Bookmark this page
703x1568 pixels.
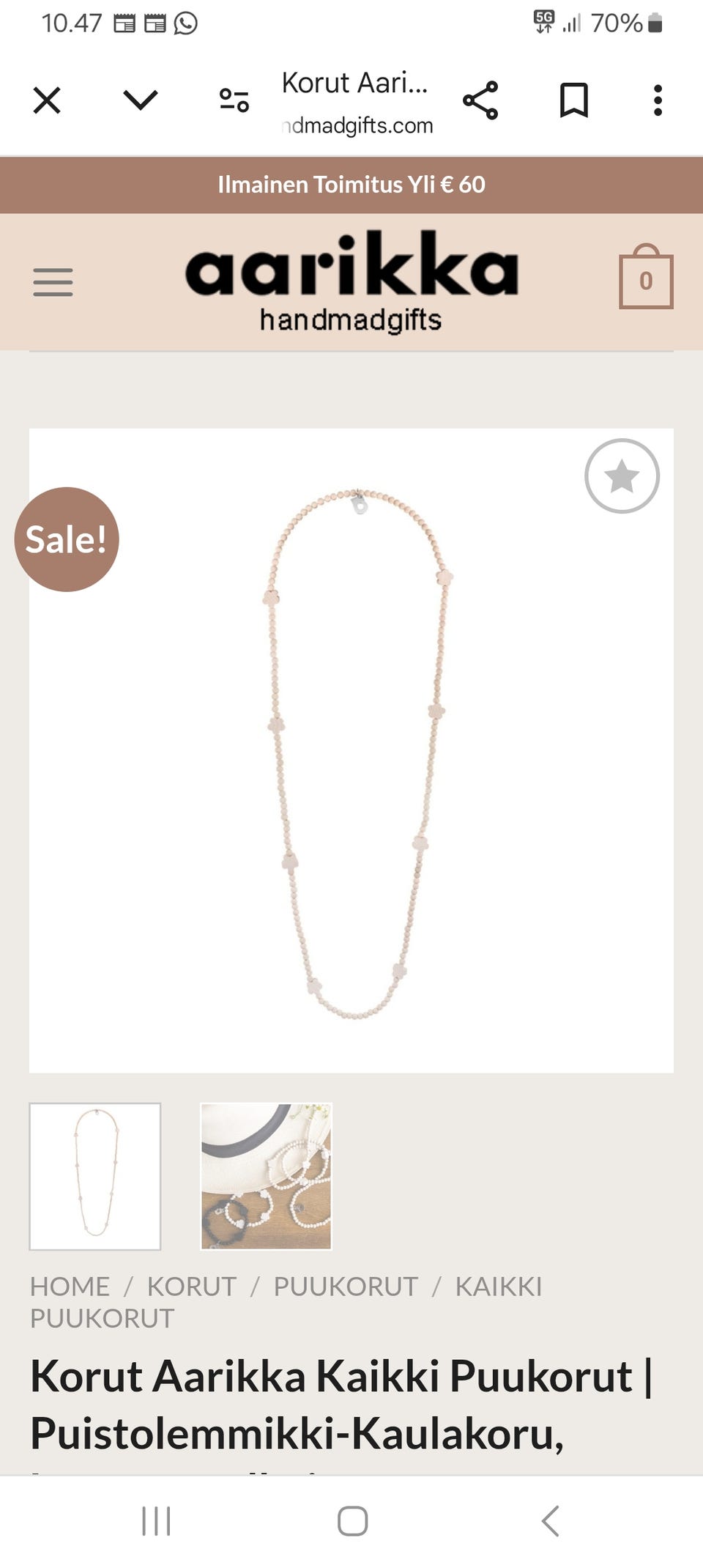[574, 100]
